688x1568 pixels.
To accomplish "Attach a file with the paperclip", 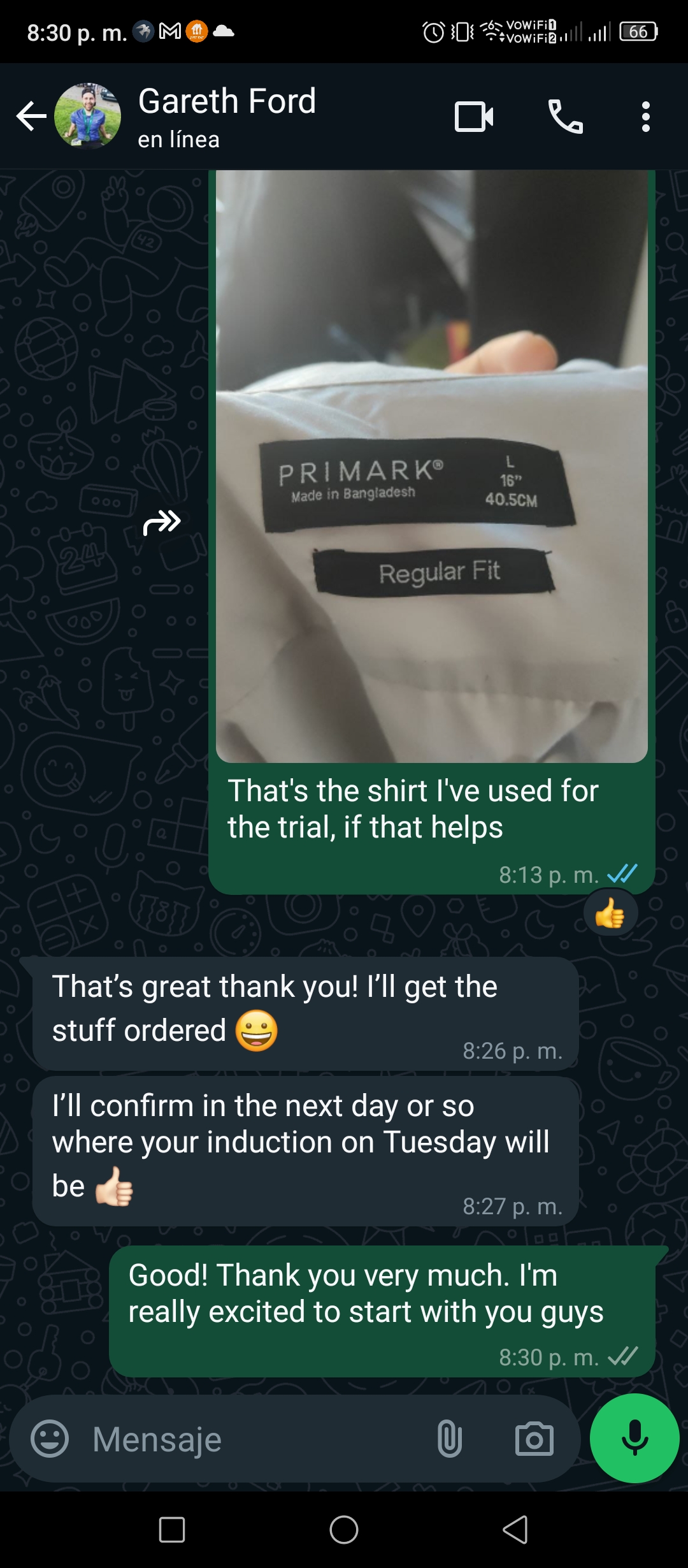I will click(x=449, y=1439).
